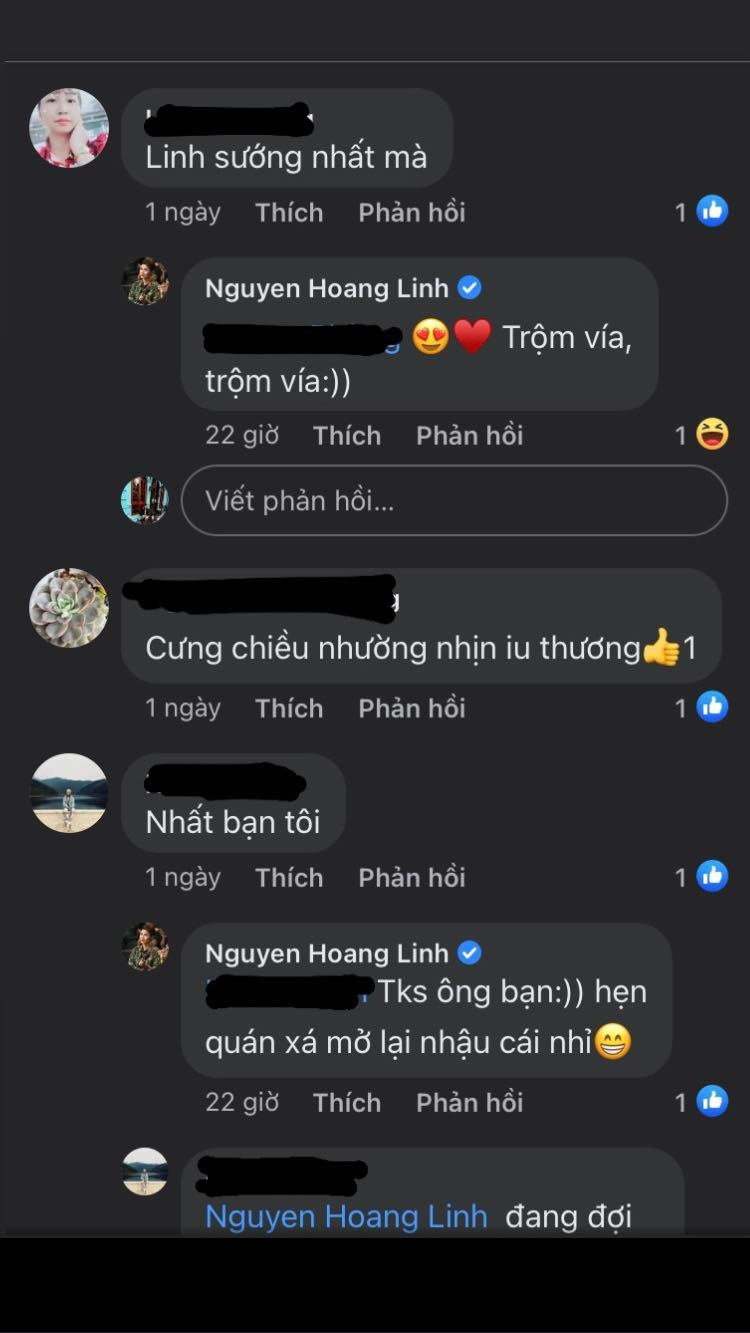Click 'Phản hồi' under 'Nhất bạn tôi'
This screenshot has width=750, height=1333.
coord(411,877)
